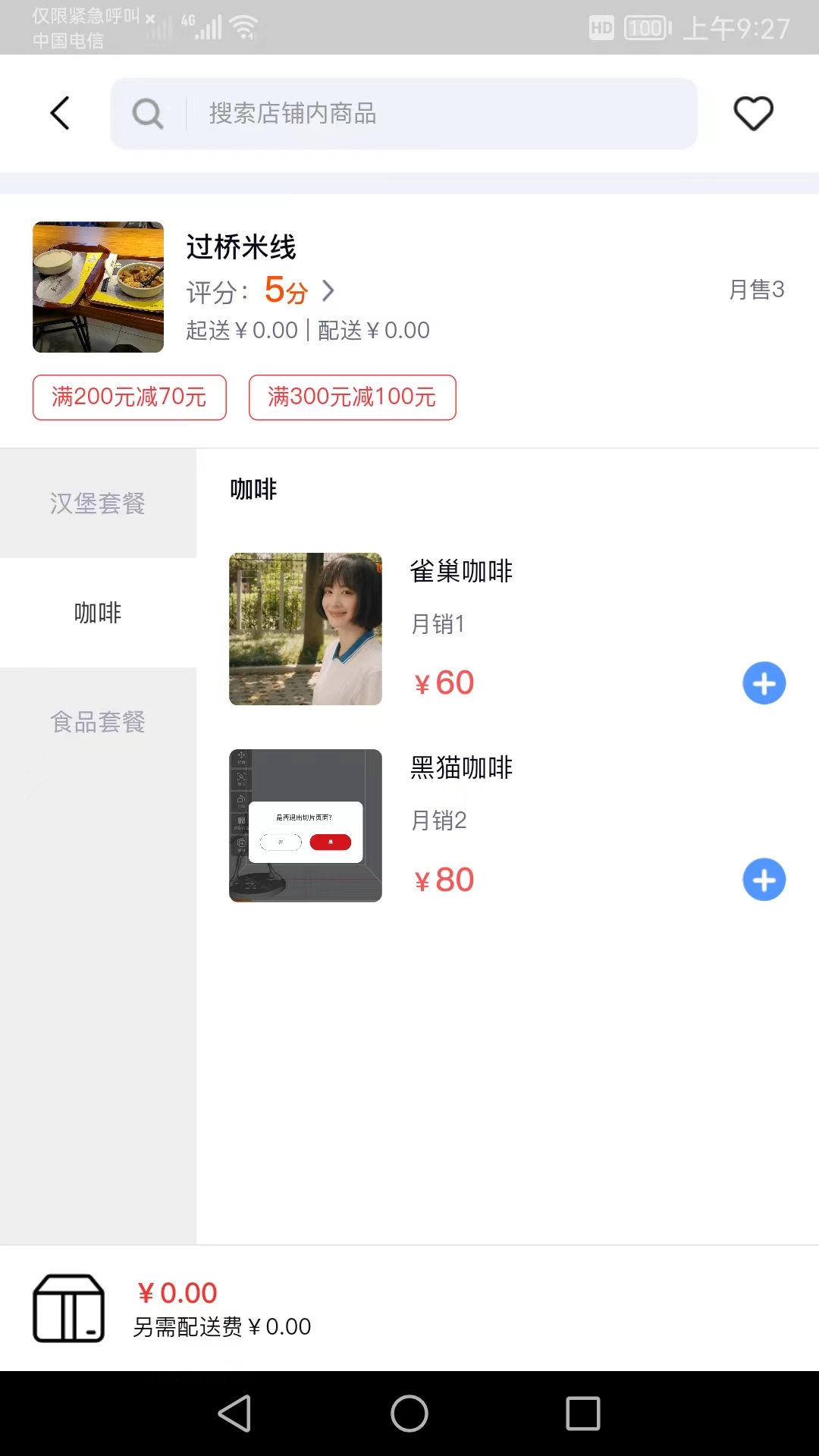Image resolution: width=819 pixels, height=1456 pixels.
Task: Open the shopping cart box icon
Action: click(68, 1308)
